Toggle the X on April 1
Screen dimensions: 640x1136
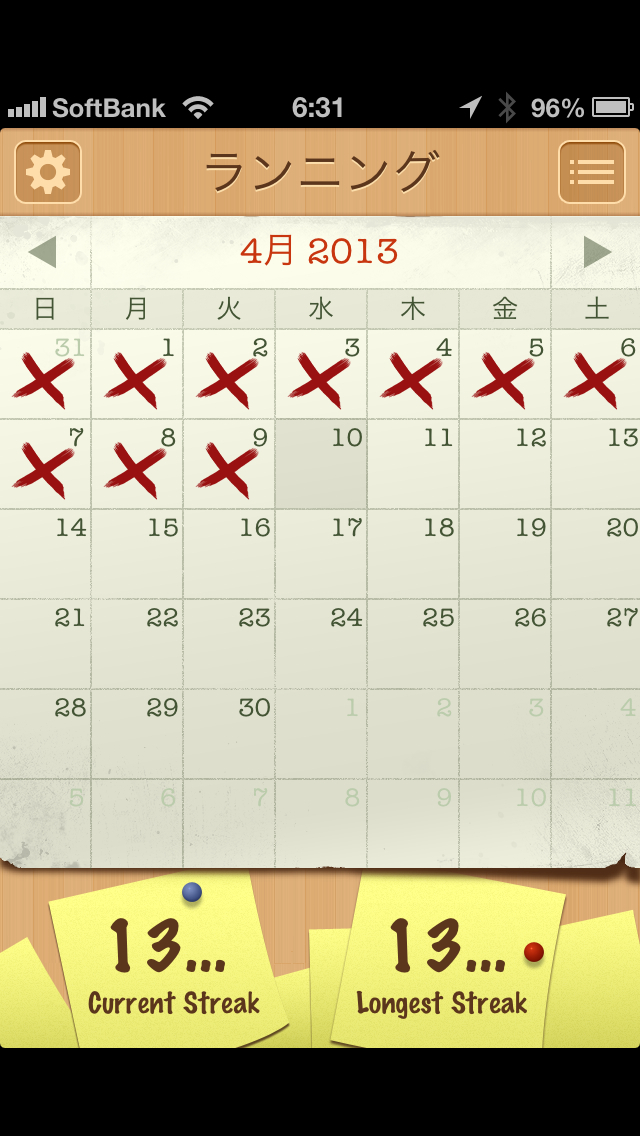(137, 376)
